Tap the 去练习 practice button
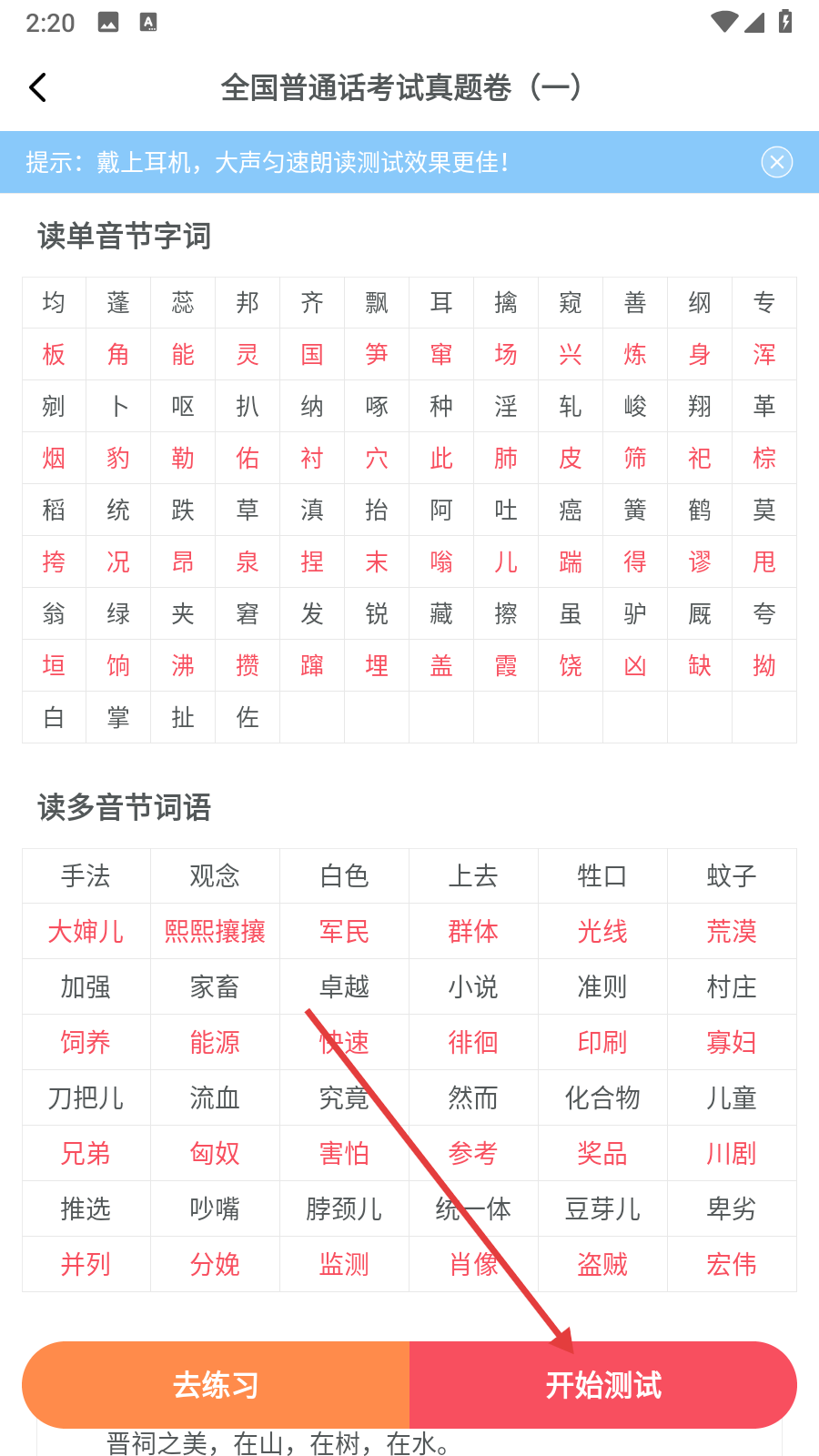Viewport: 819px width, 1456px height. (216, 1385)
